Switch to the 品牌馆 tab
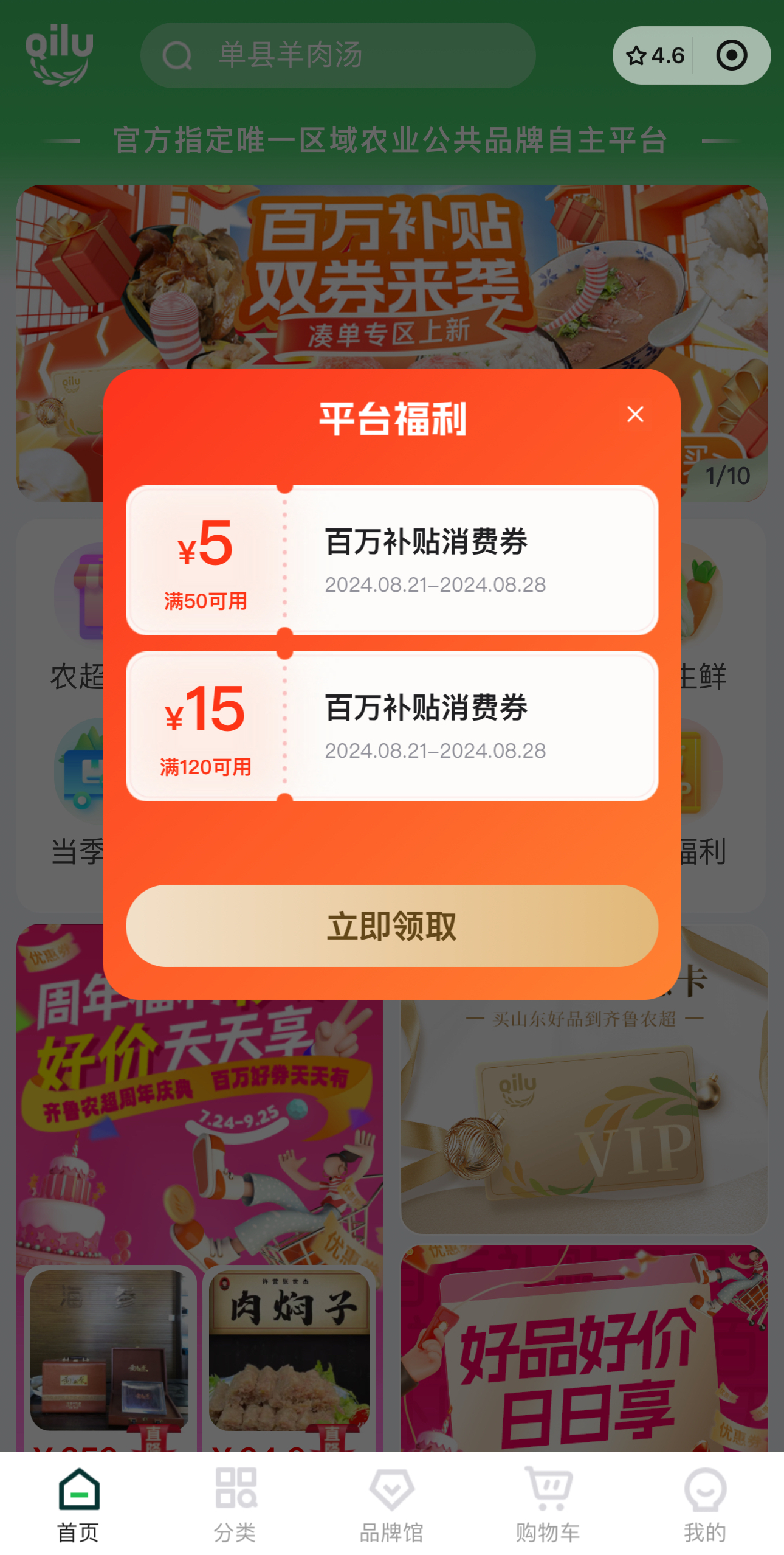 [x=391, y=1504]
